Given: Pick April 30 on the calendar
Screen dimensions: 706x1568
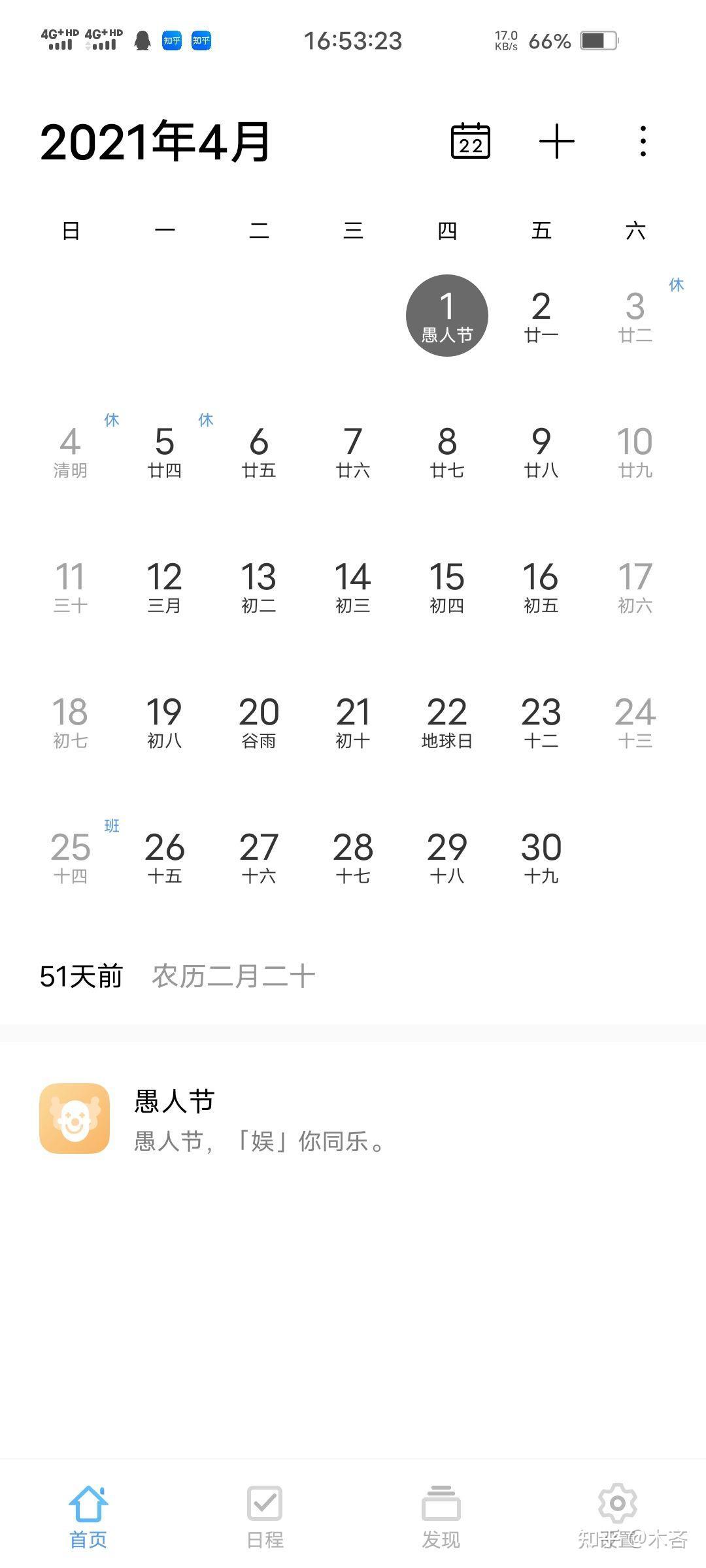Looking at the screenshot, I should point(541,857).
